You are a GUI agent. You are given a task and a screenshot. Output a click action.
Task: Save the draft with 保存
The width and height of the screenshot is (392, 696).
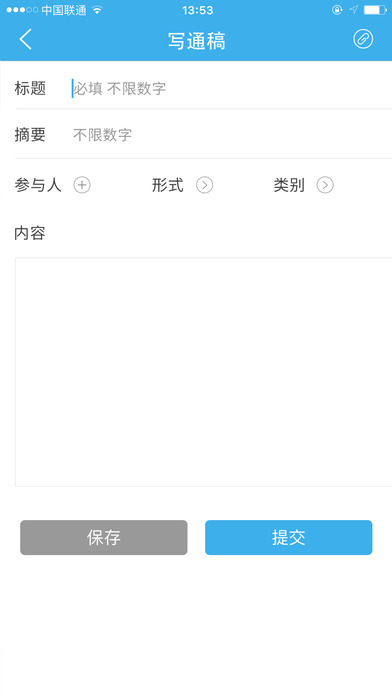104,538
